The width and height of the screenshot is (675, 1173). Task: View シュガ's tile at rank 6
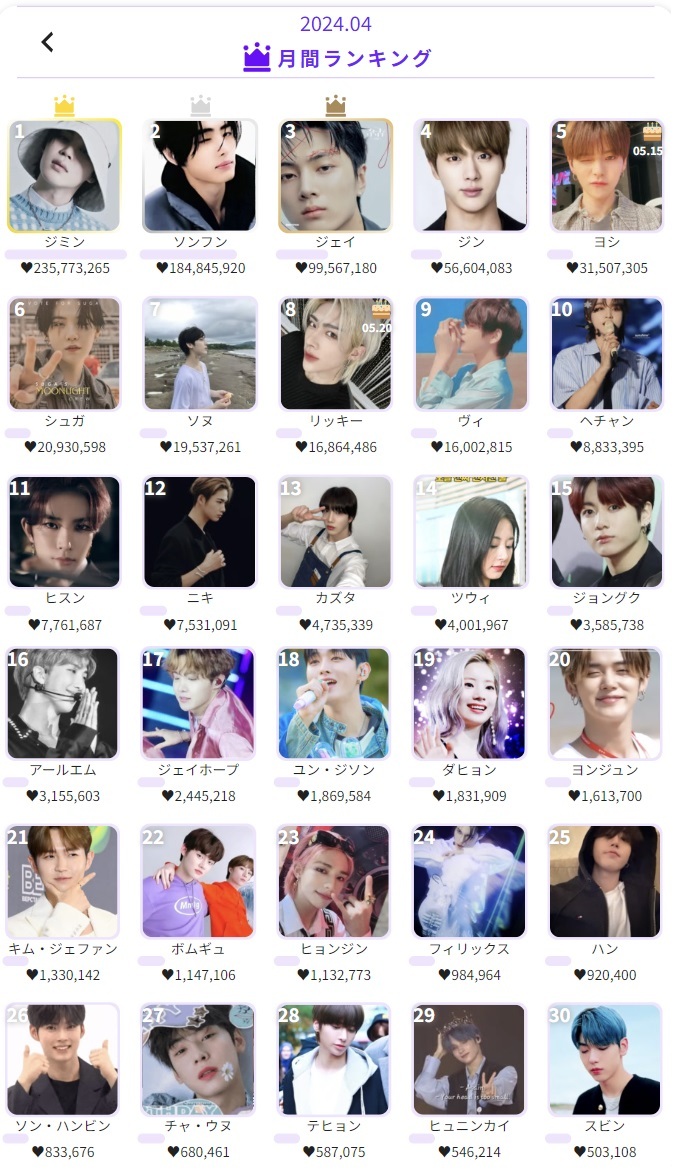64,354
